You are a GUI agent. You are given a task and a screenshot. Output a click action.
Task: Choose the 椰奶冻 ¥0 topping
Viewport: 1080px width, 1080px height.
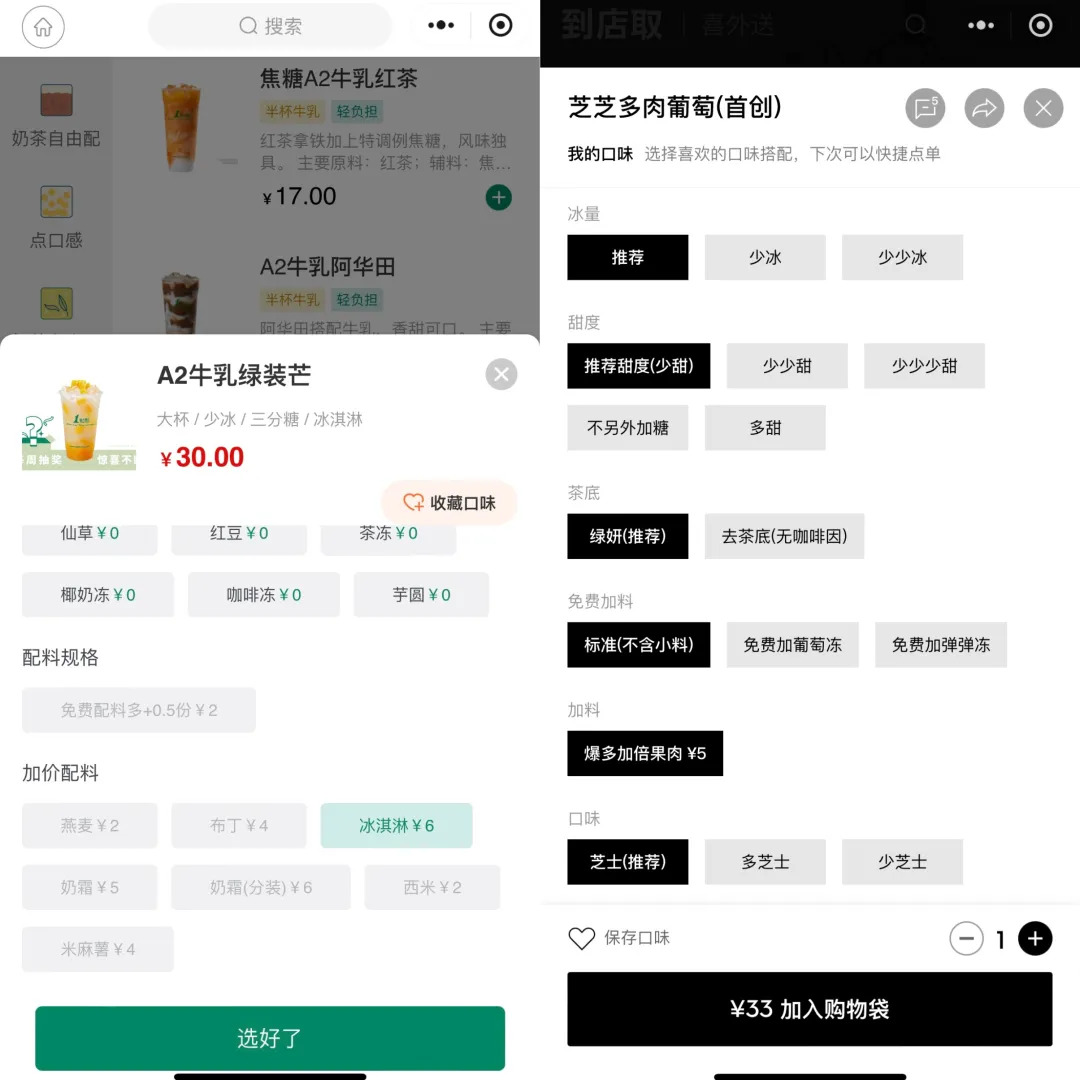[x=98, y=595]
